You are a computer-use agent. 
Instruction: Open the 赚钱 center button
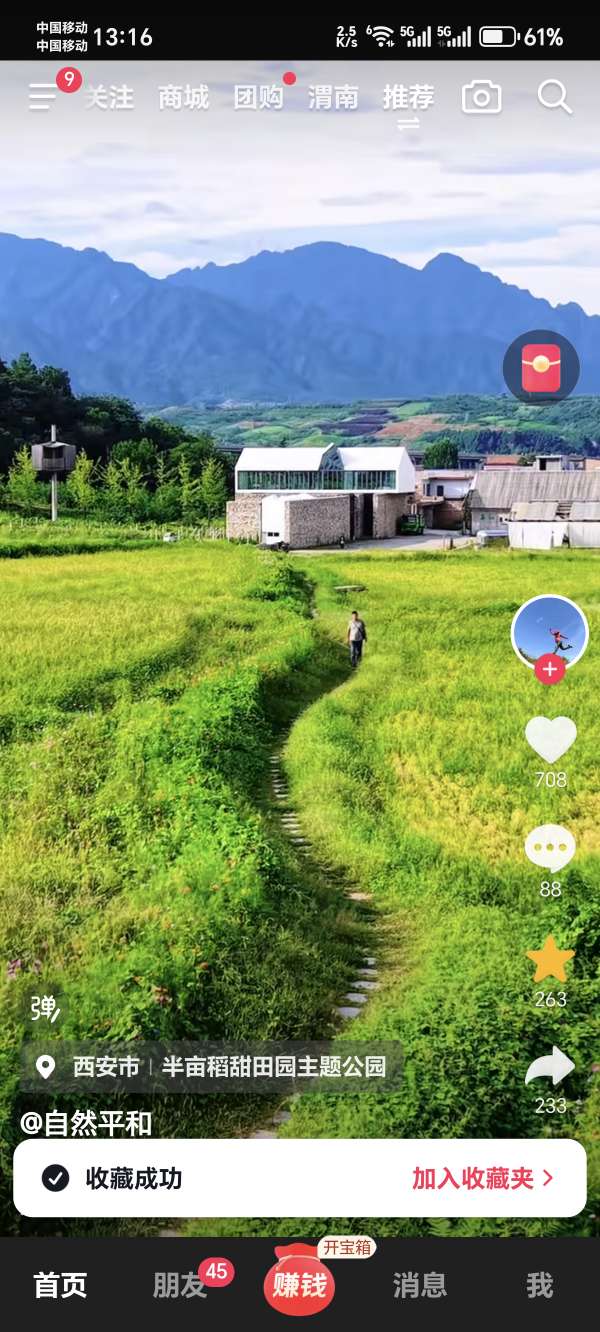pos(300,1284)
